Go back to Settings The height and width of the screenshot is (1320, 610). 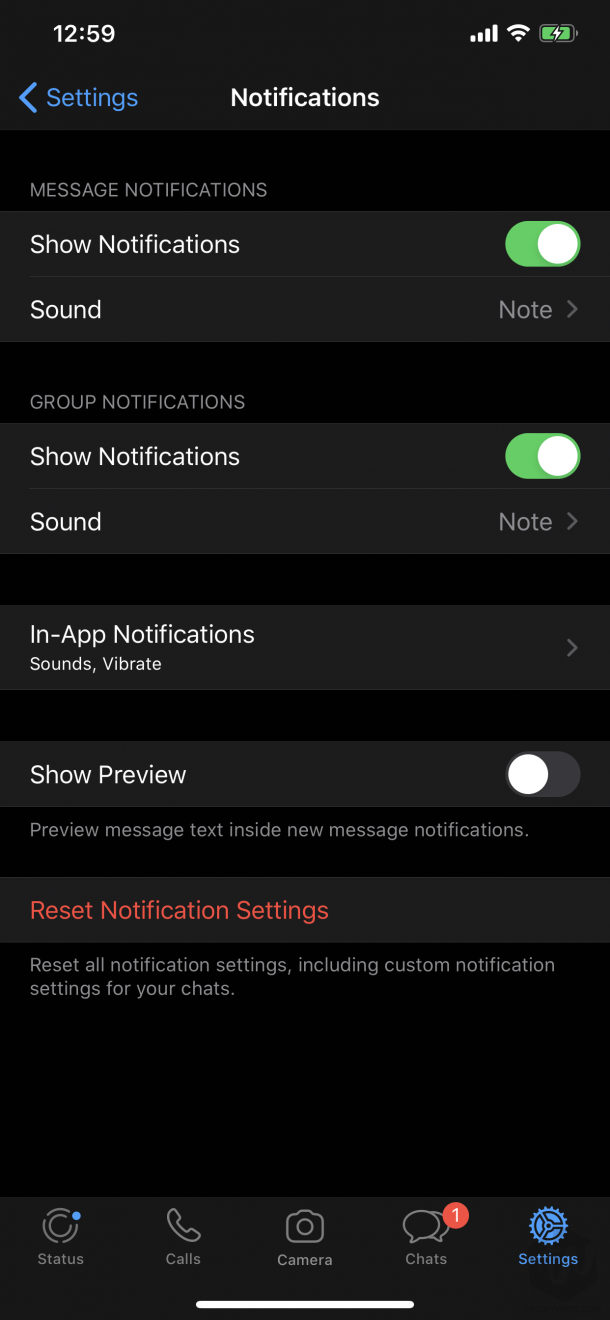78,98
